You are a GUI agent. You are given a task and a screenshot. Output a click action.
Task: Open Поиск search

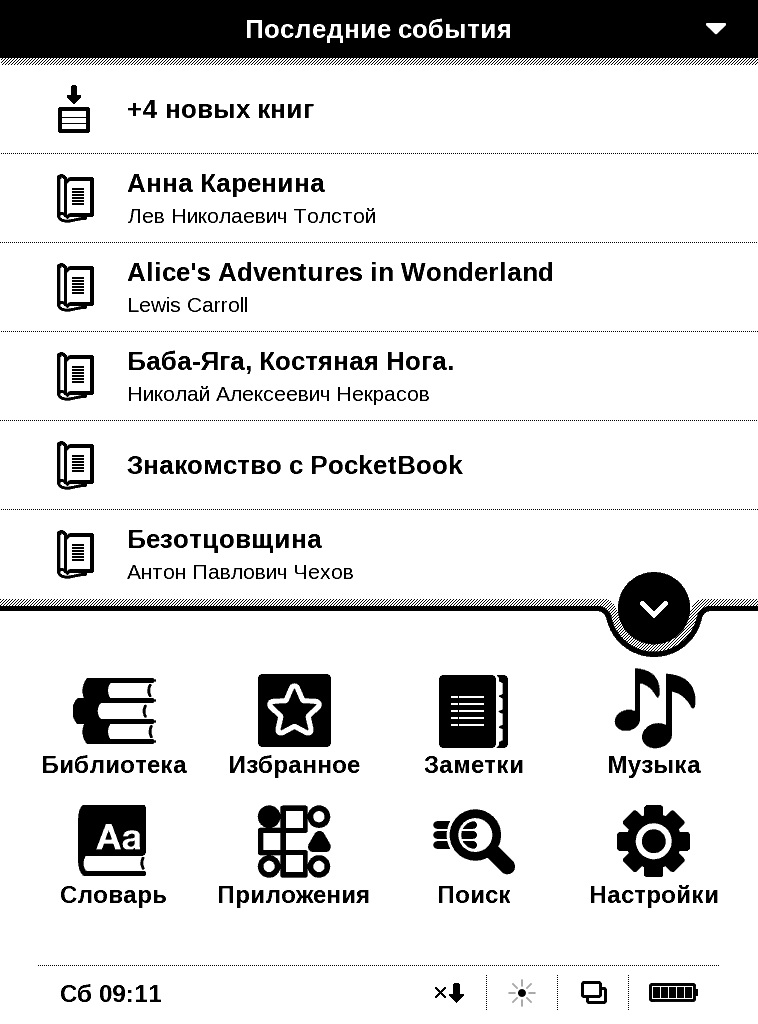coord(474,855)
